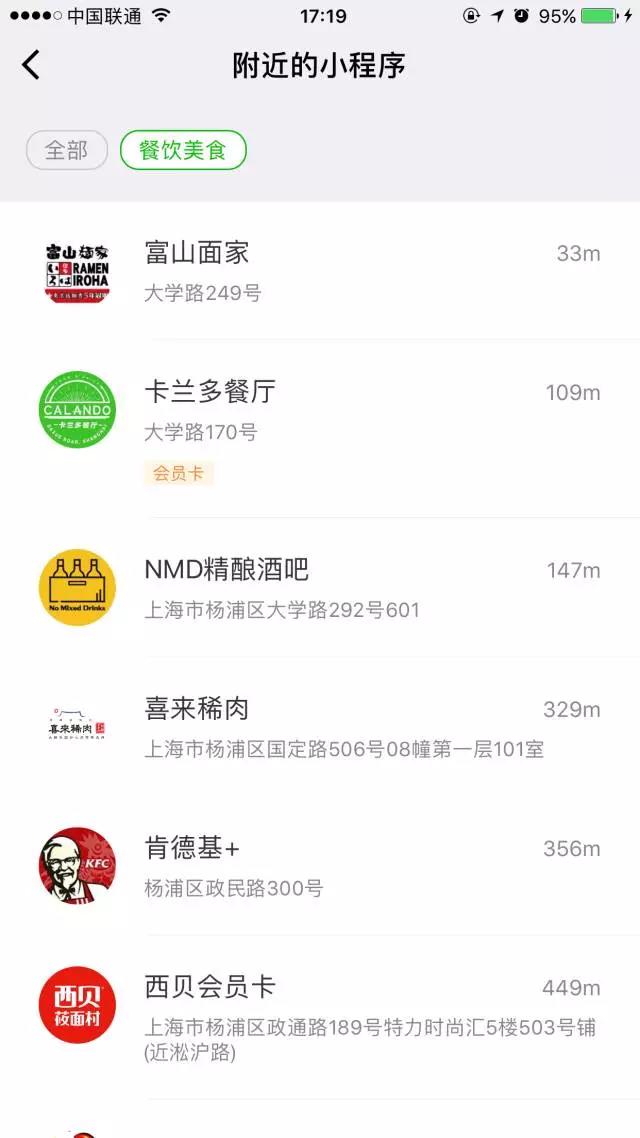This screenshot has width=640, height=1138.
Task: Open the 富山面家 mini program
Action: [320, 272]
